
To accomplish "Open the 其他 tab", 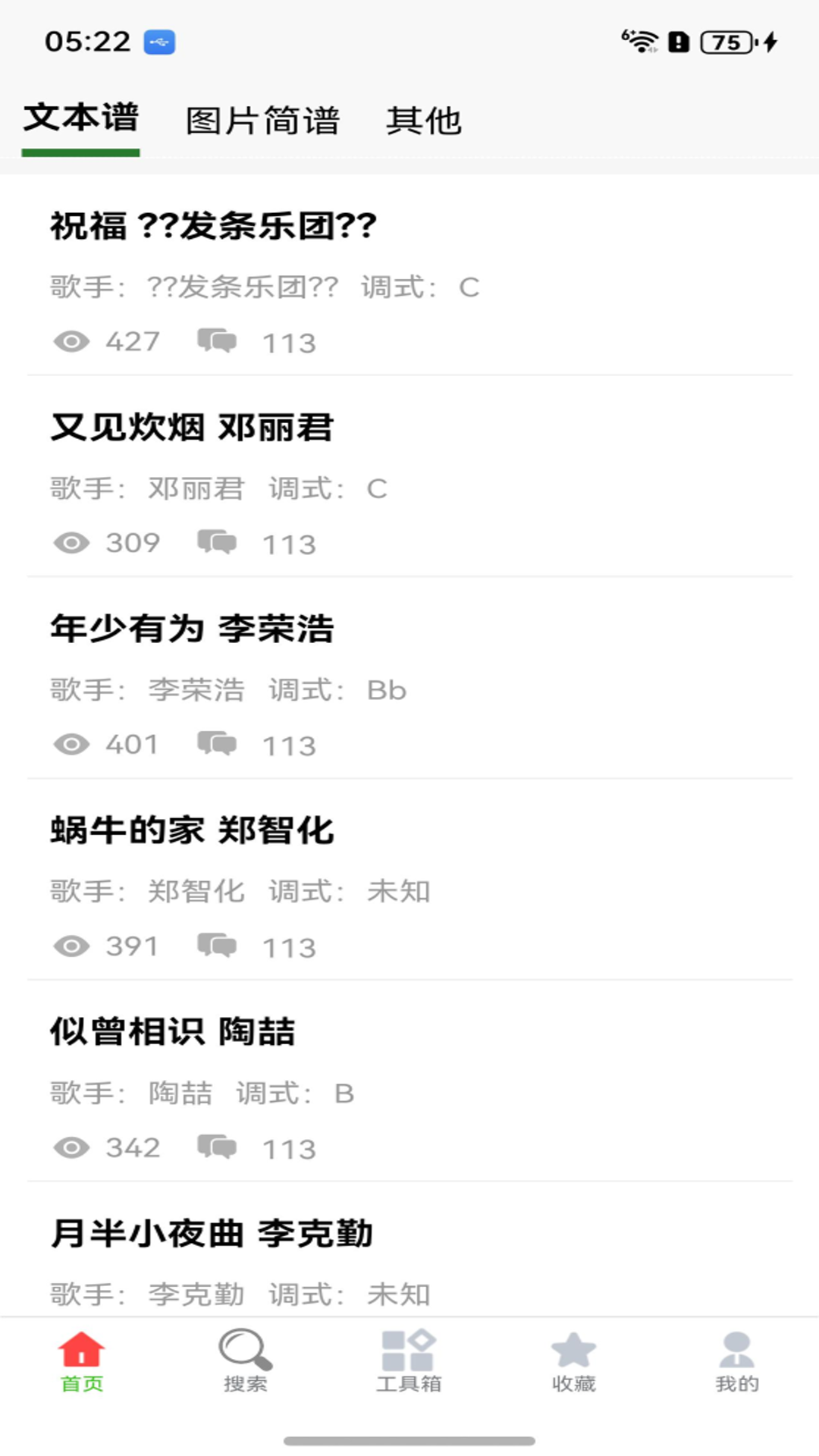I will click(425, 119).
